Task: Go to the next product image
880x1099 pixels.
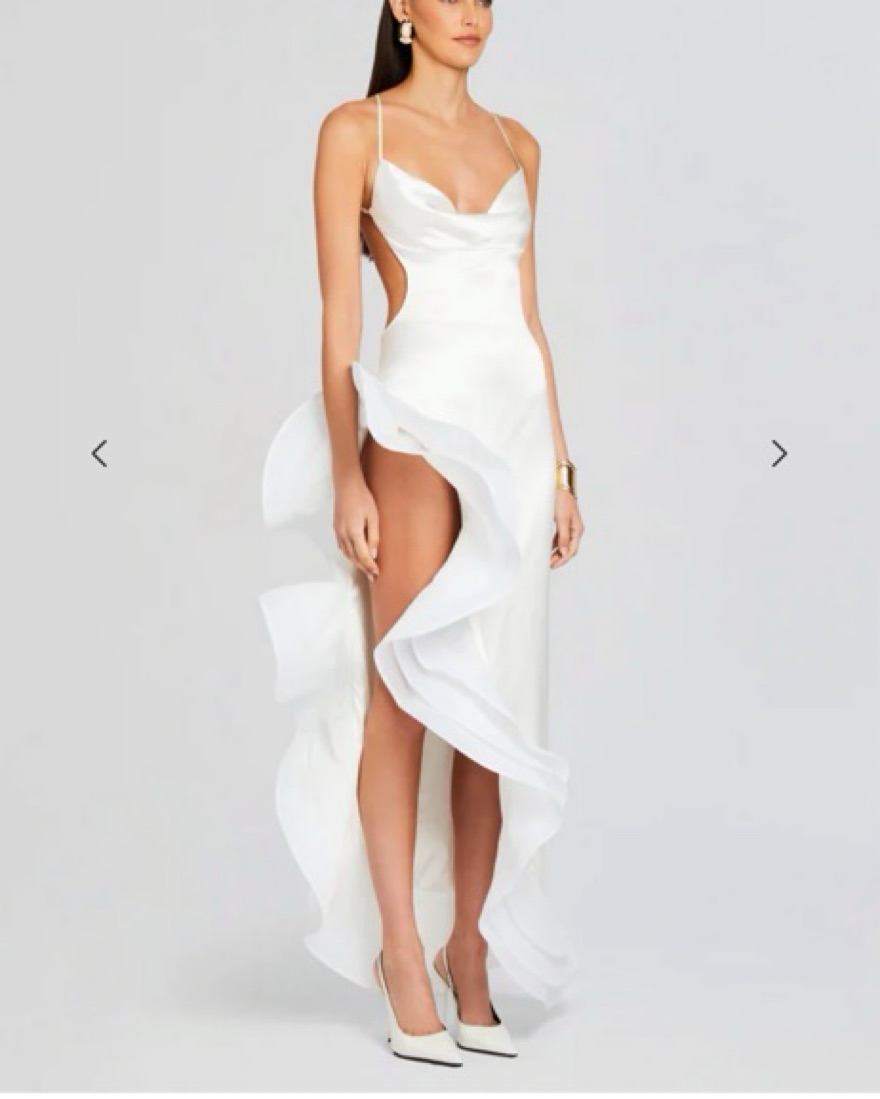Action: tap(779, 453)
